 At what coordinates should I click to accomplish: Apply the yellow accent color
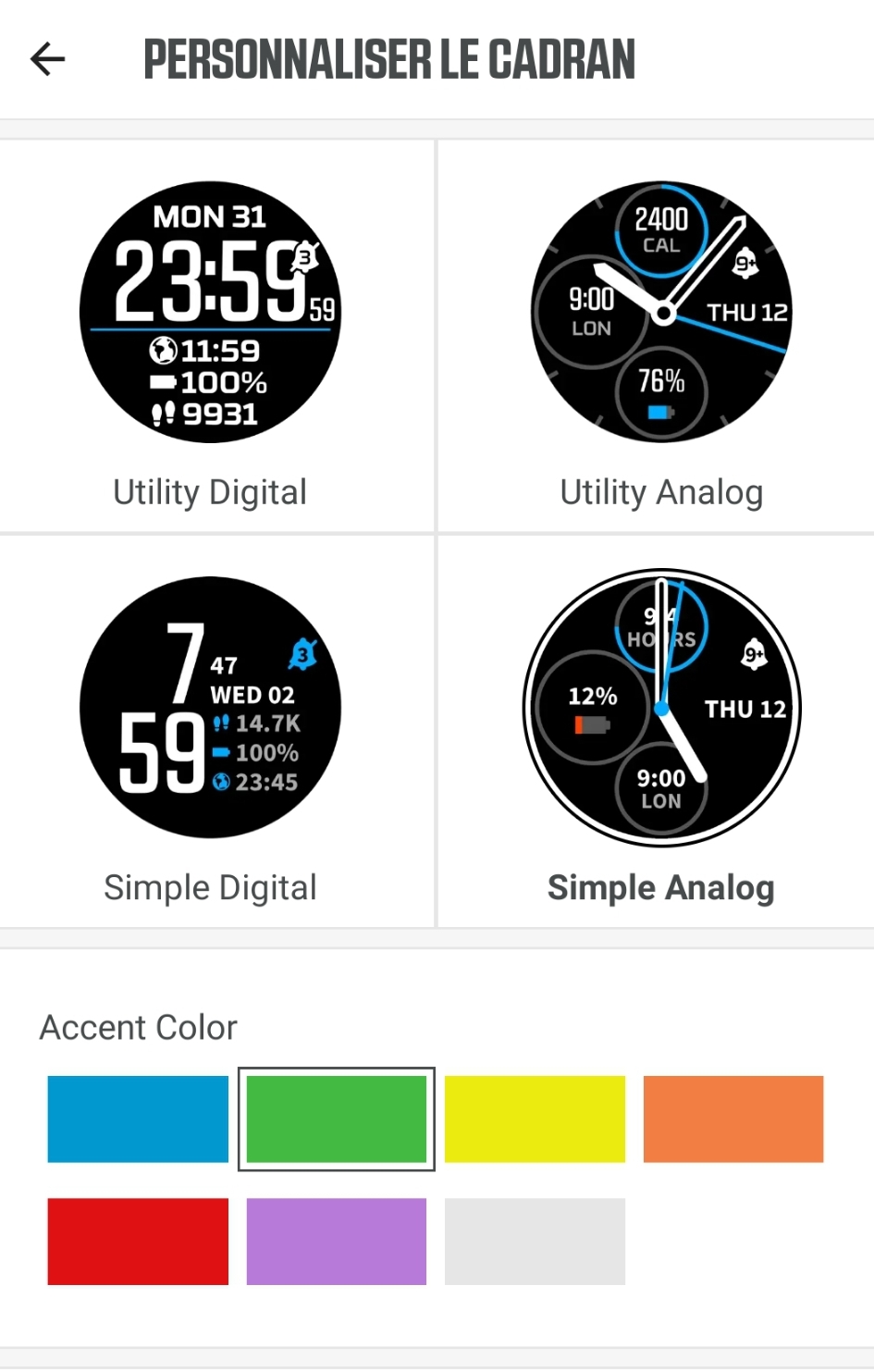pos(535,1119)
